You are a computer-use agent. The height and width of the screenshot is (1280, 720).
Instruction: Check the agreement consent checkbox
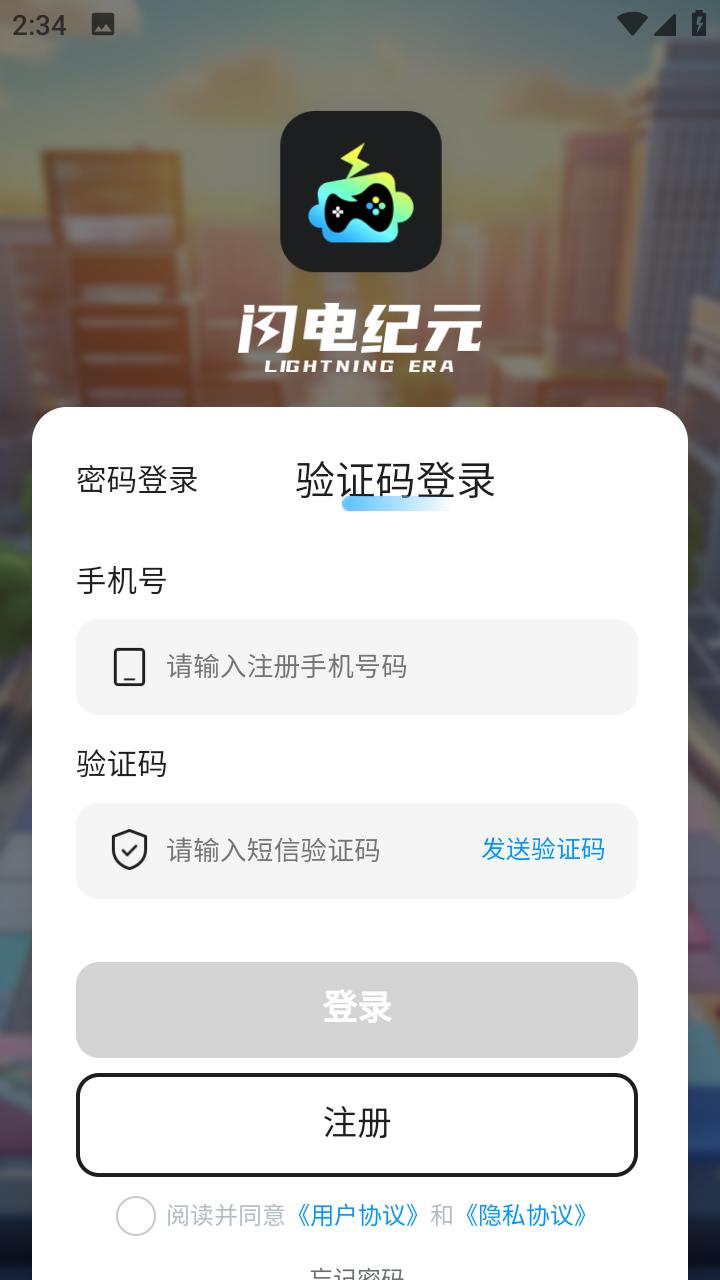136,1216
